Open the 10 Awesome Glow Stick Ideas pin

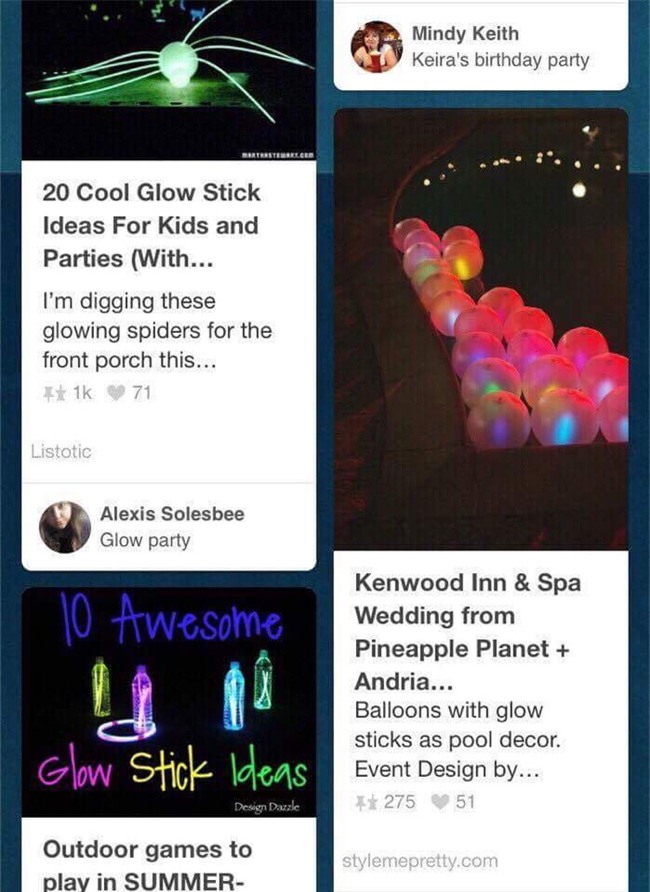pyautogui.click(x=168, y=701)
